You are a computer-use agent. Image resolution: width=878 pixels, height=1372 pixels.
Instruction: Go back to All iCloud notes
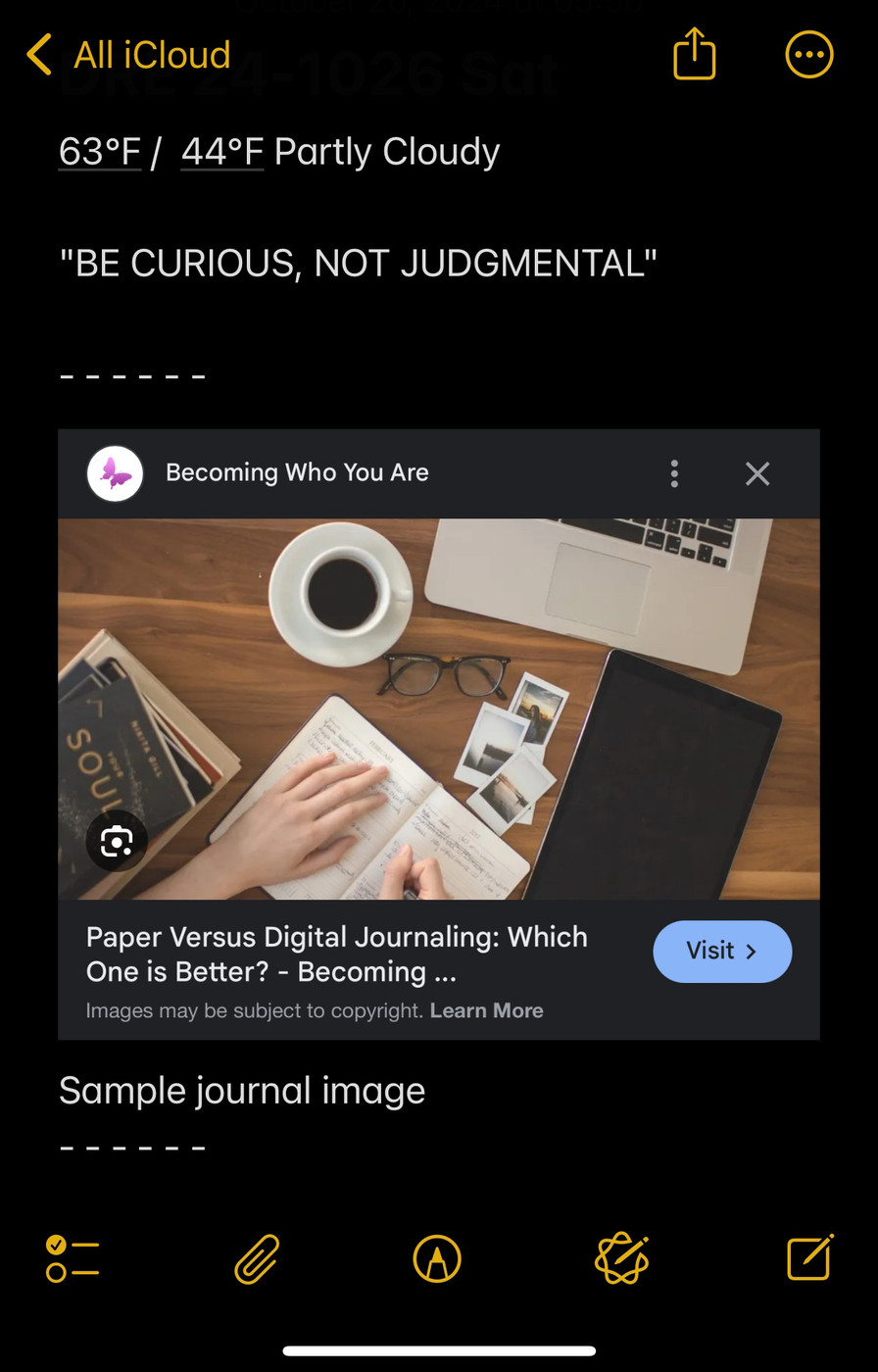coord(129,55)
